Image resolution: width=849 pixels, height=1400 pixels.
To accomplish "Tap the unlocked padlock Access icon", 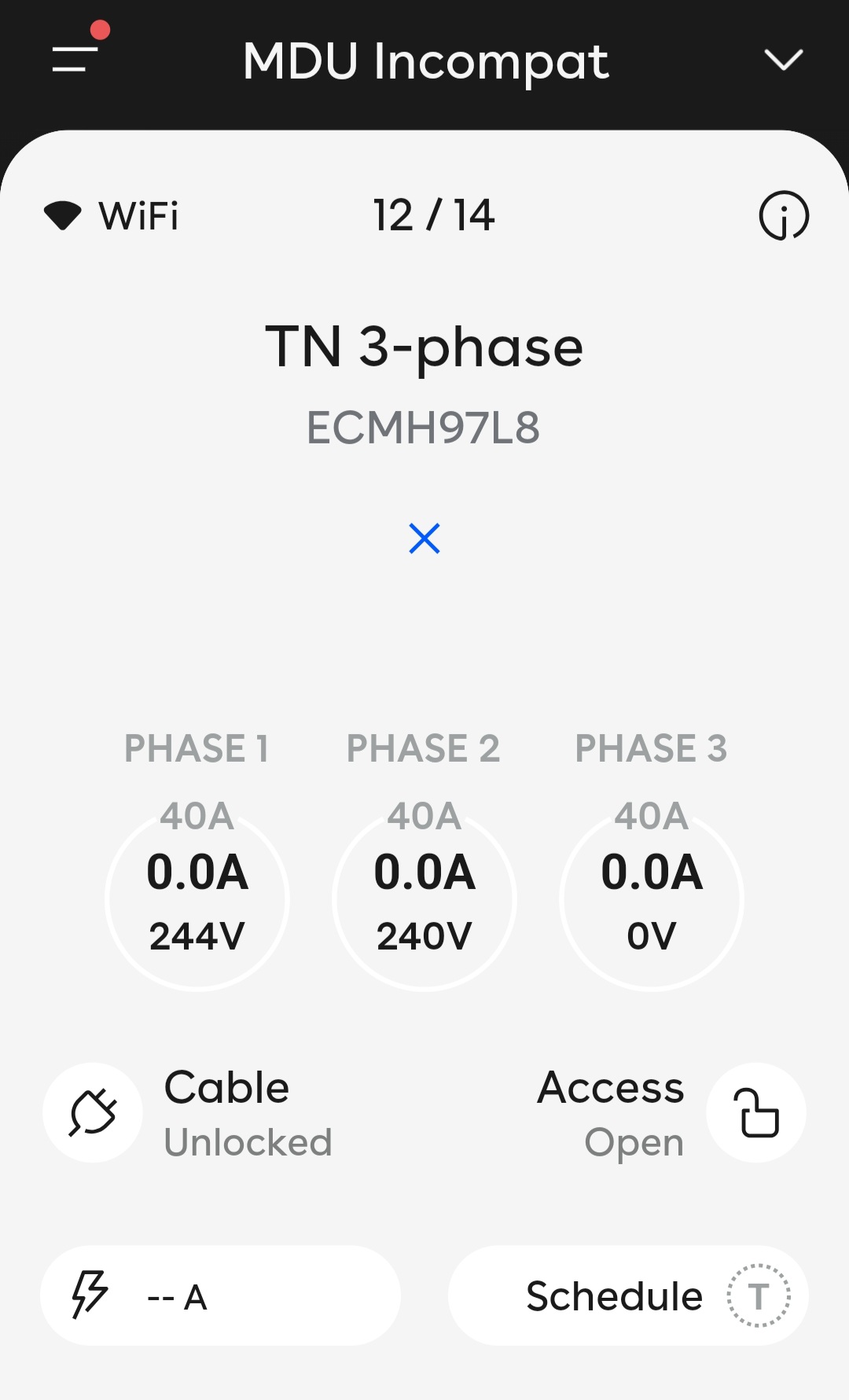I will pos(755,1112).
